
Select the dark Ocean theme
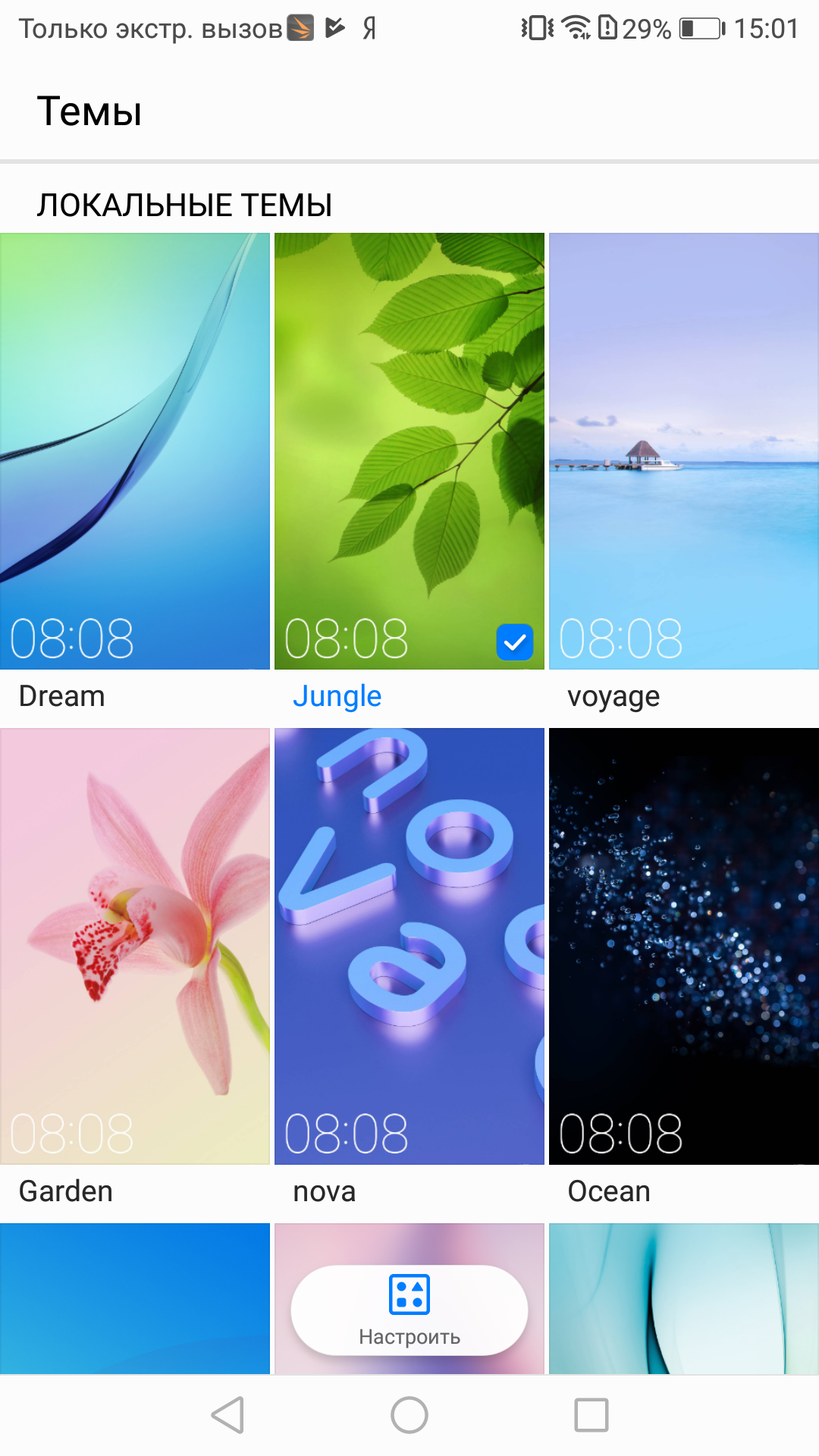pyautogui.click(x=684, y=946)
